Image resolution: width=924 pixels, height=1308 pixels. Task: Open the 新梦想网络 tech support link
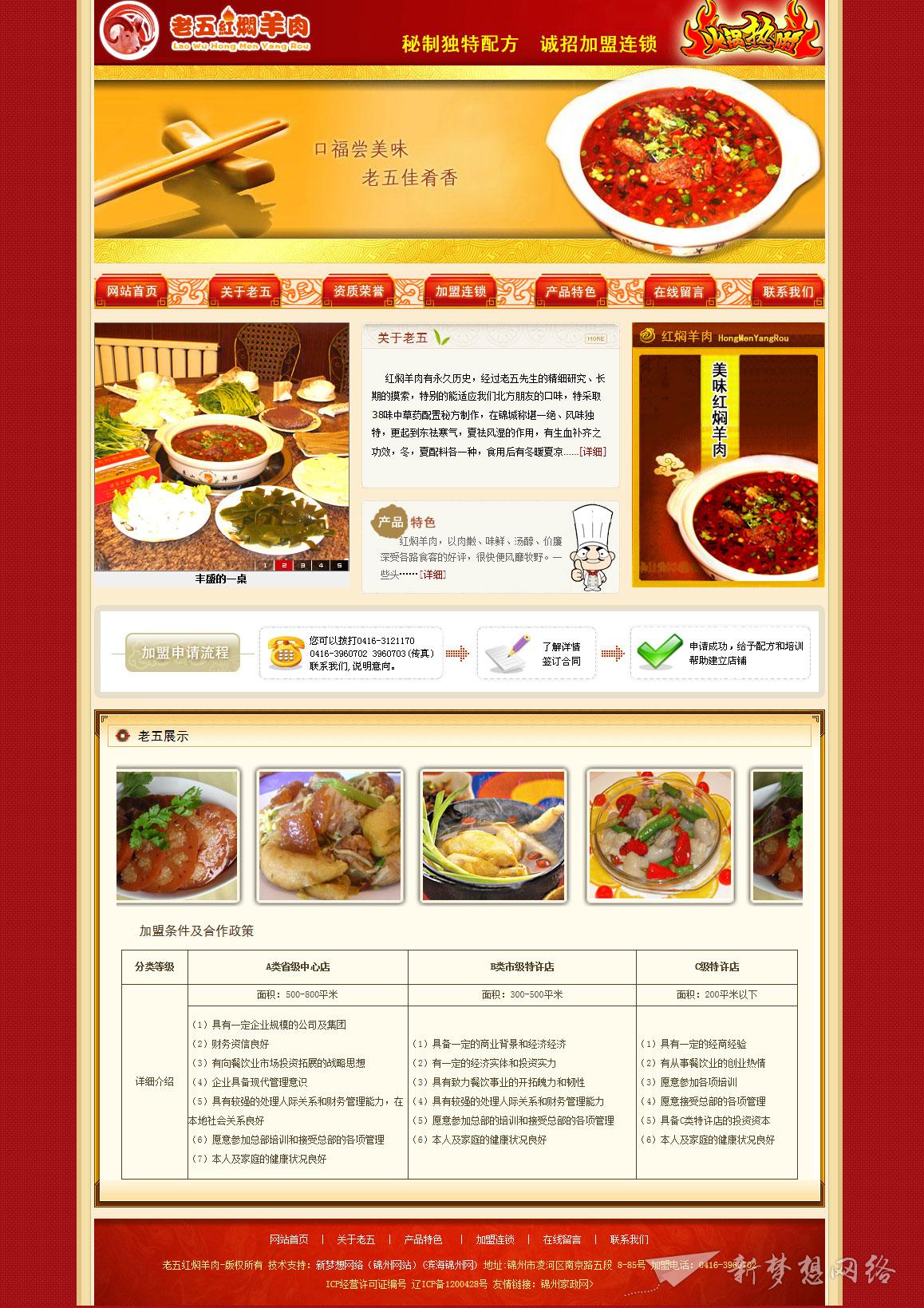pos(339,1265)
